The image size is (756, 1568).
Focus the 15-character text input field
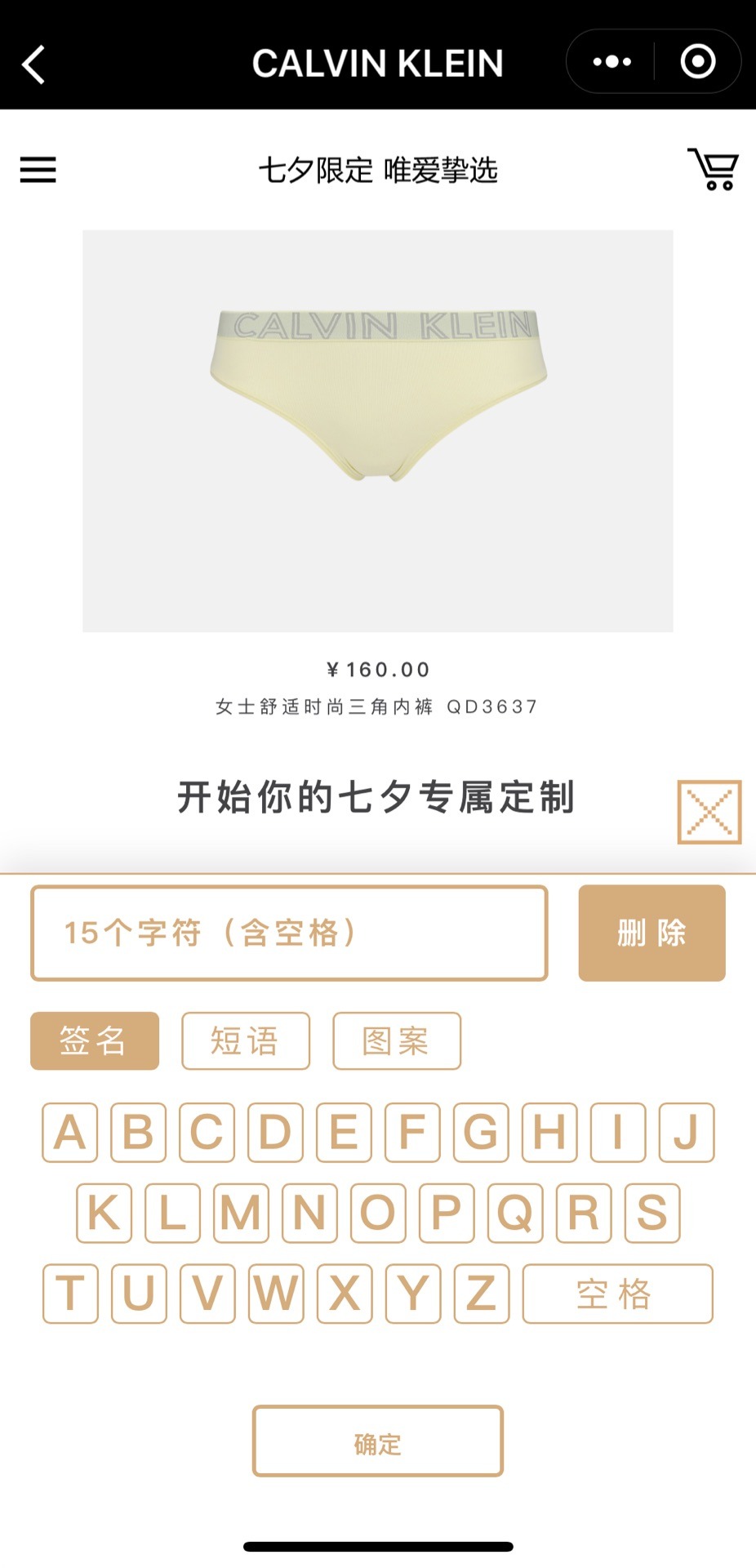point(289,933)
